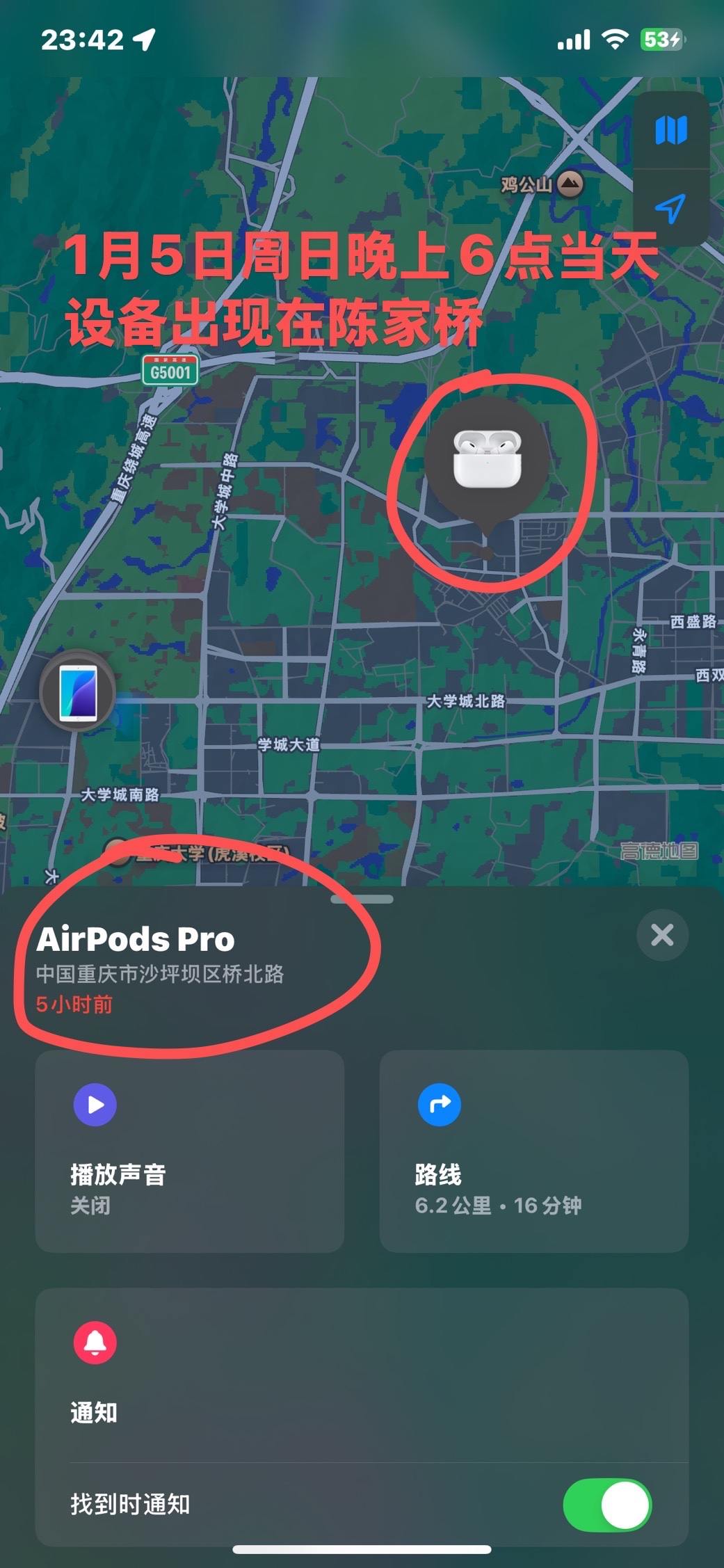Tap the AirPods Pro pin on map
Image resolution: width=724 pixels, height=1568 pixels.
(x=487, y=460)
